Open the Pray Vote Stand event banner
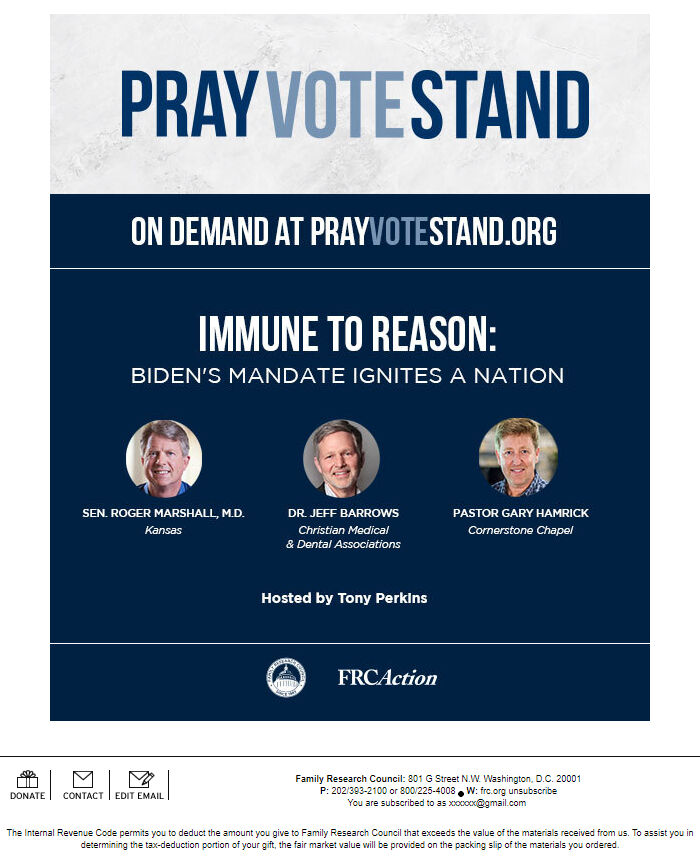 coord(350,104)
